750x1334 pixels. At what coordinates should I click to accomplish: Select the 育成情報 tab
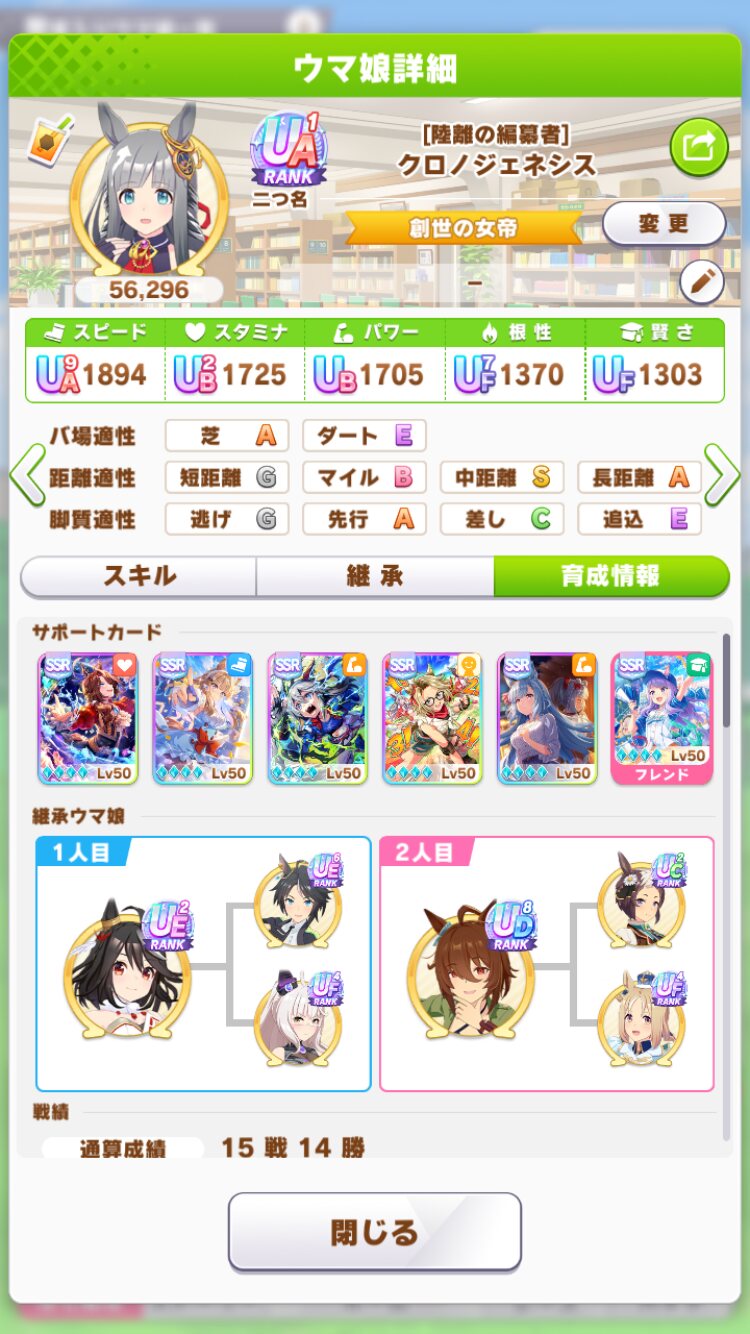click(611, 576)
